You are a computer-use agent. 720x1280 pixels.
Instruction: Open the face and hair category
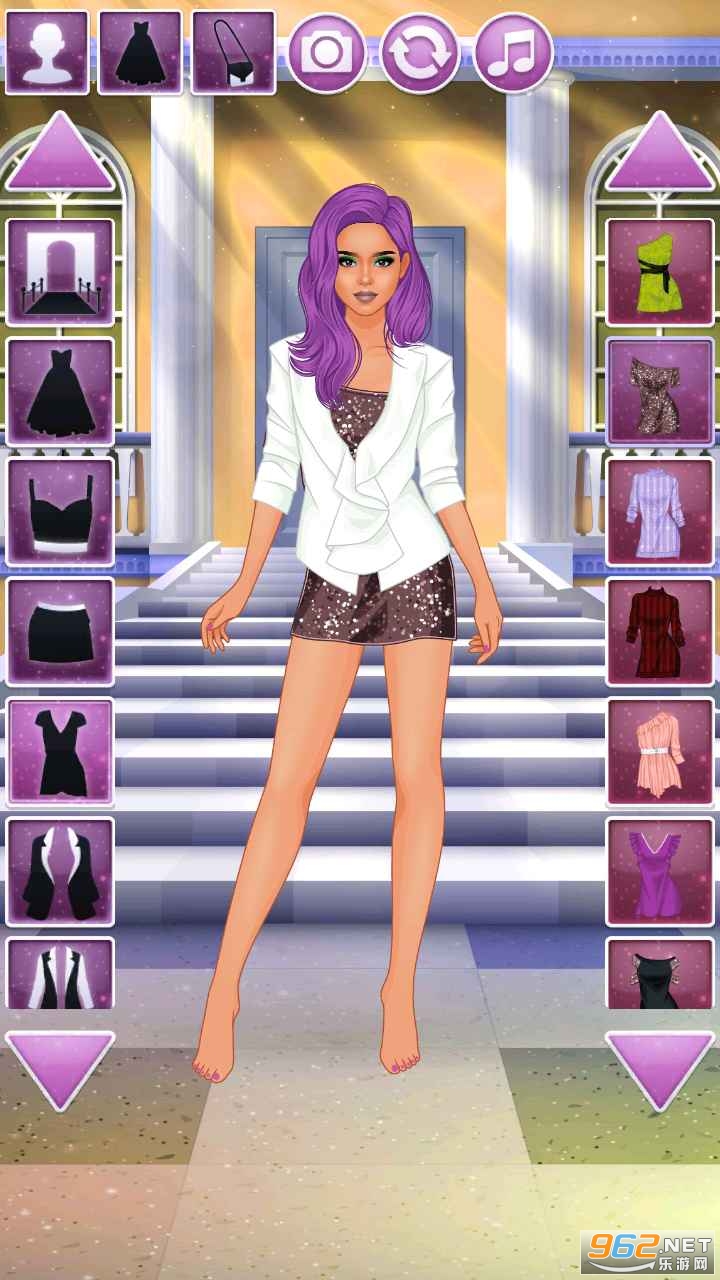click(47, 52)
